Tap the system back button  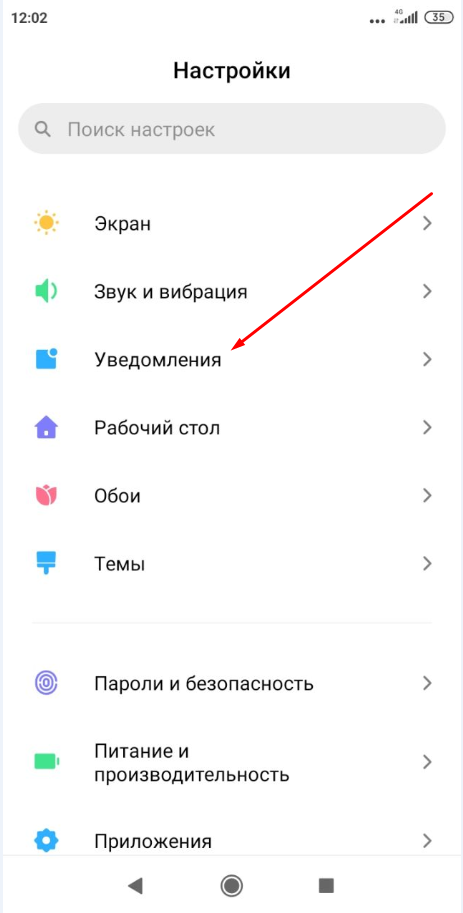click(x=135, y=886)
